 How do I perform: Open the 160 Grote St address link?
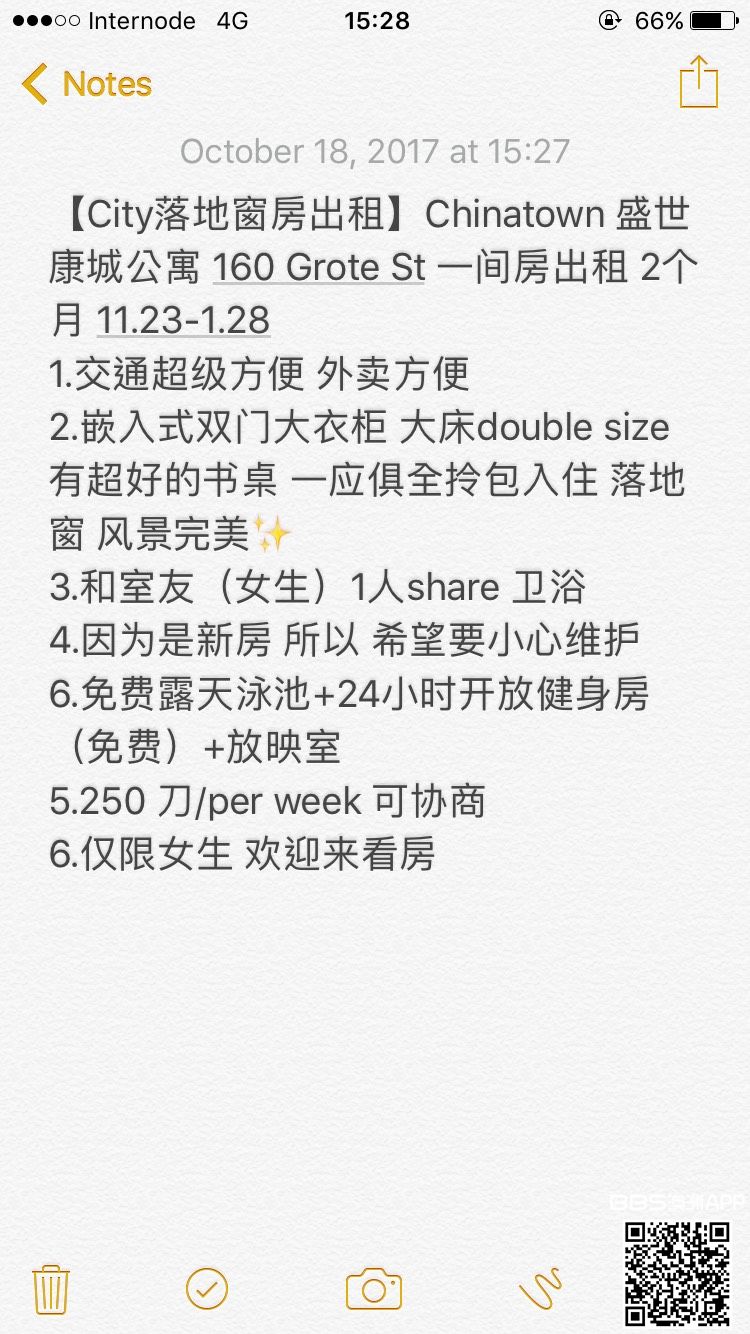[318, 267]
